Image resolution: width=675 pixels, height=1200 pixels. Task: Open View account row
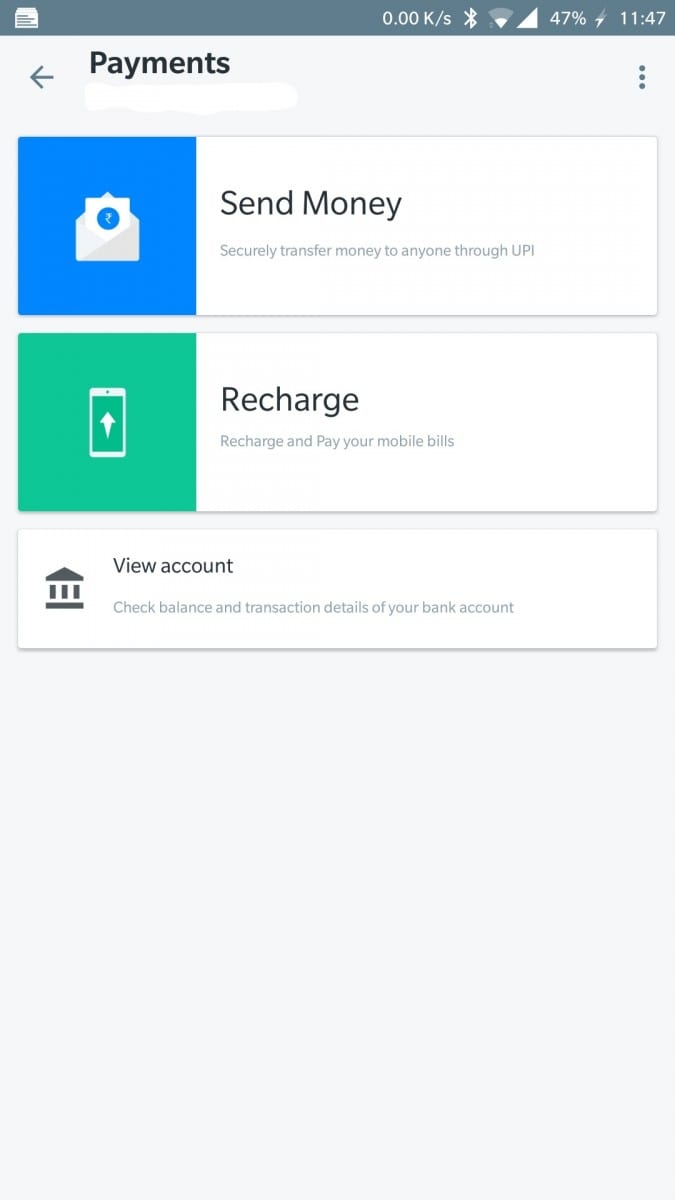(x=337, y=589)
